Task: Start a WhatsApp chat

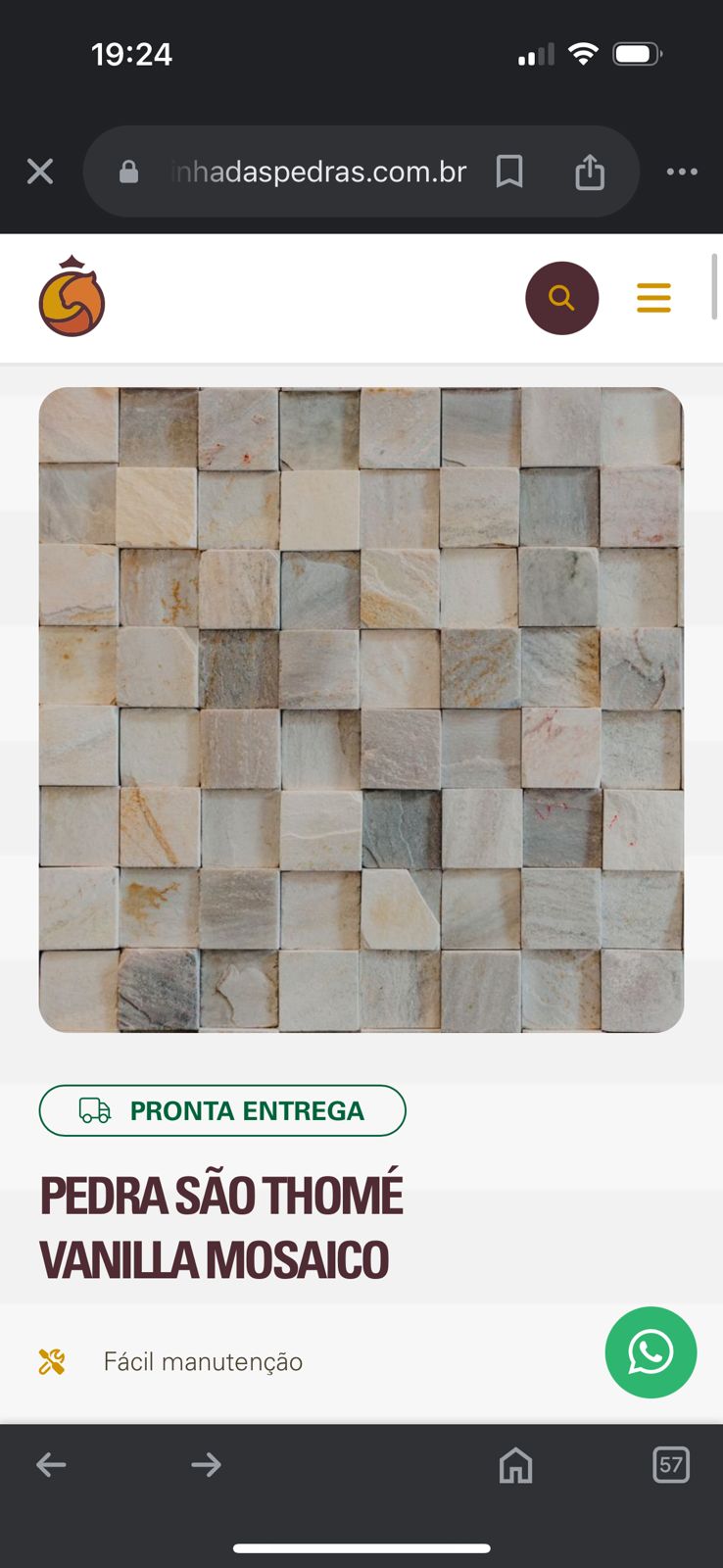Action: (651, 1352)
